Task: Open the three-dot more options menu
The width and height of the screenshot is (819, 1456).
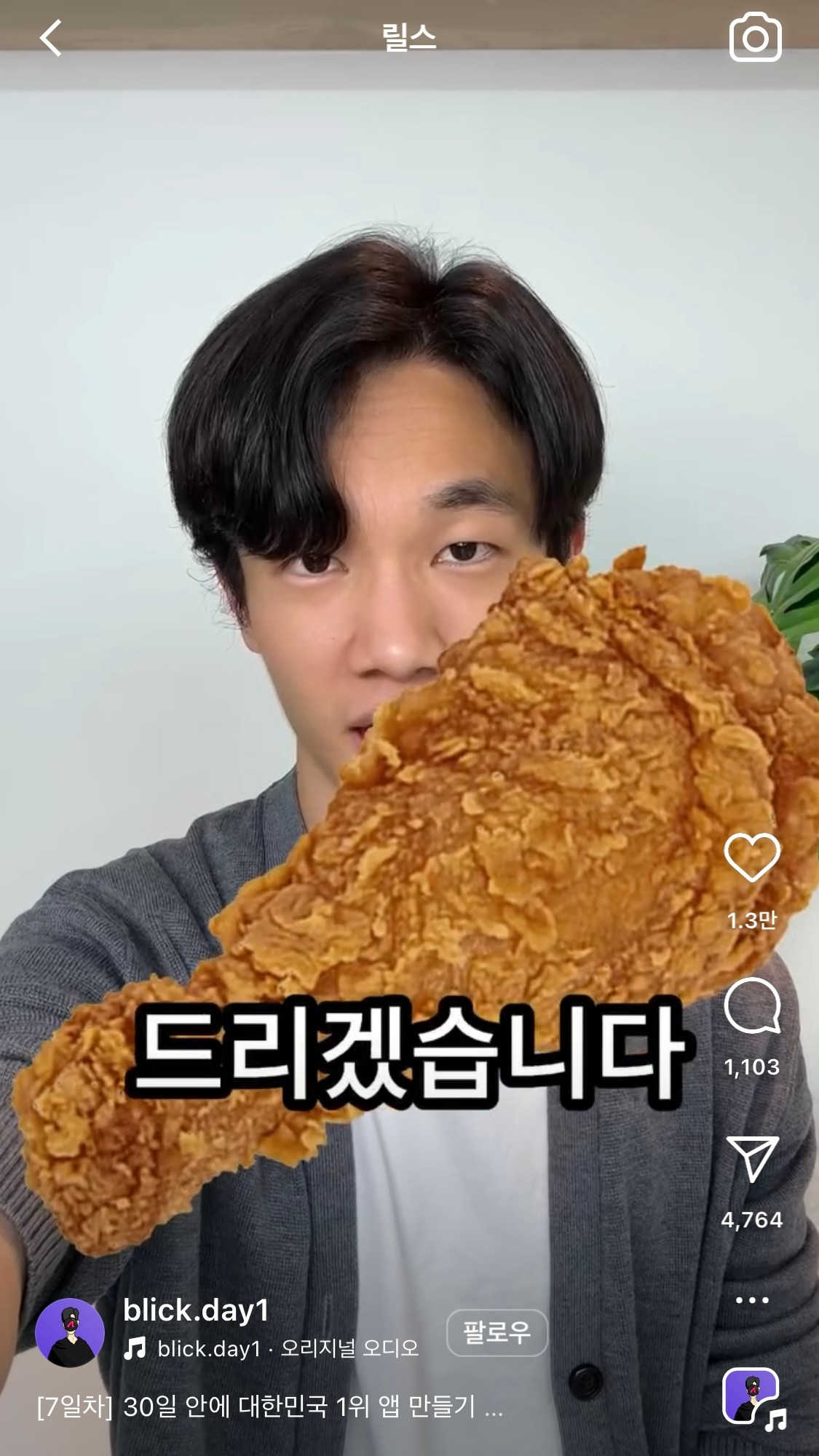Action: click(x=752, y=1300)
